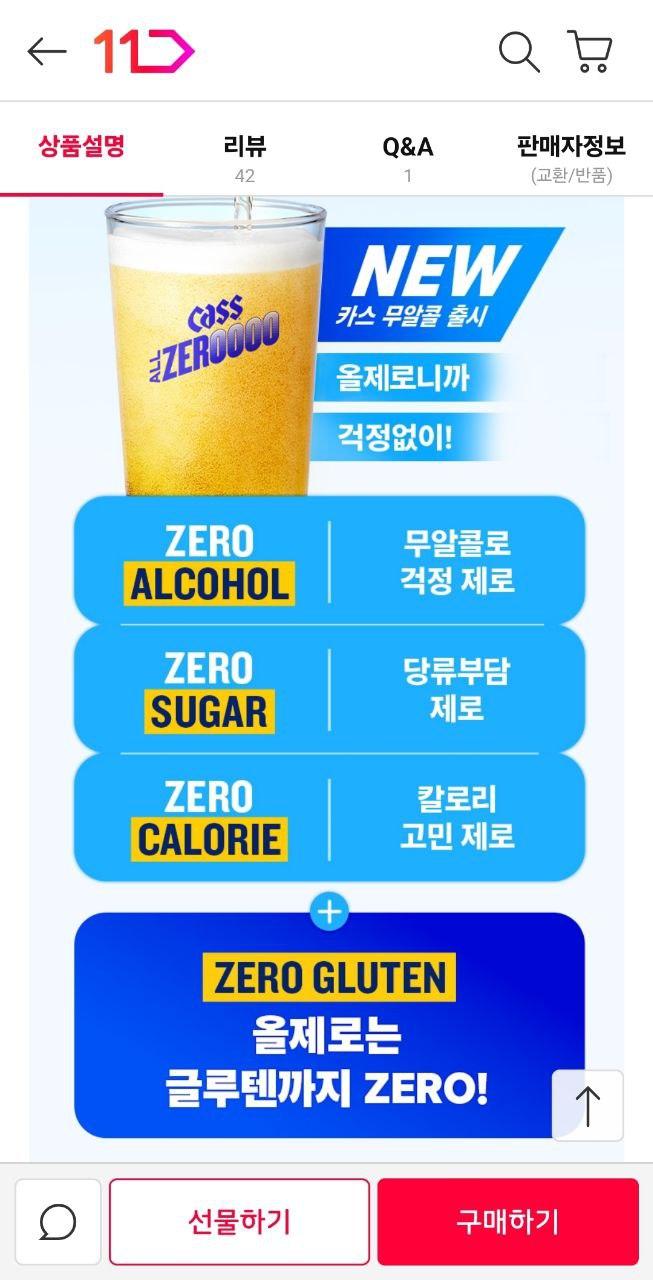Switch to the Q&A tab
Viewport: 653px width, 1280px height.
point(407,158)
